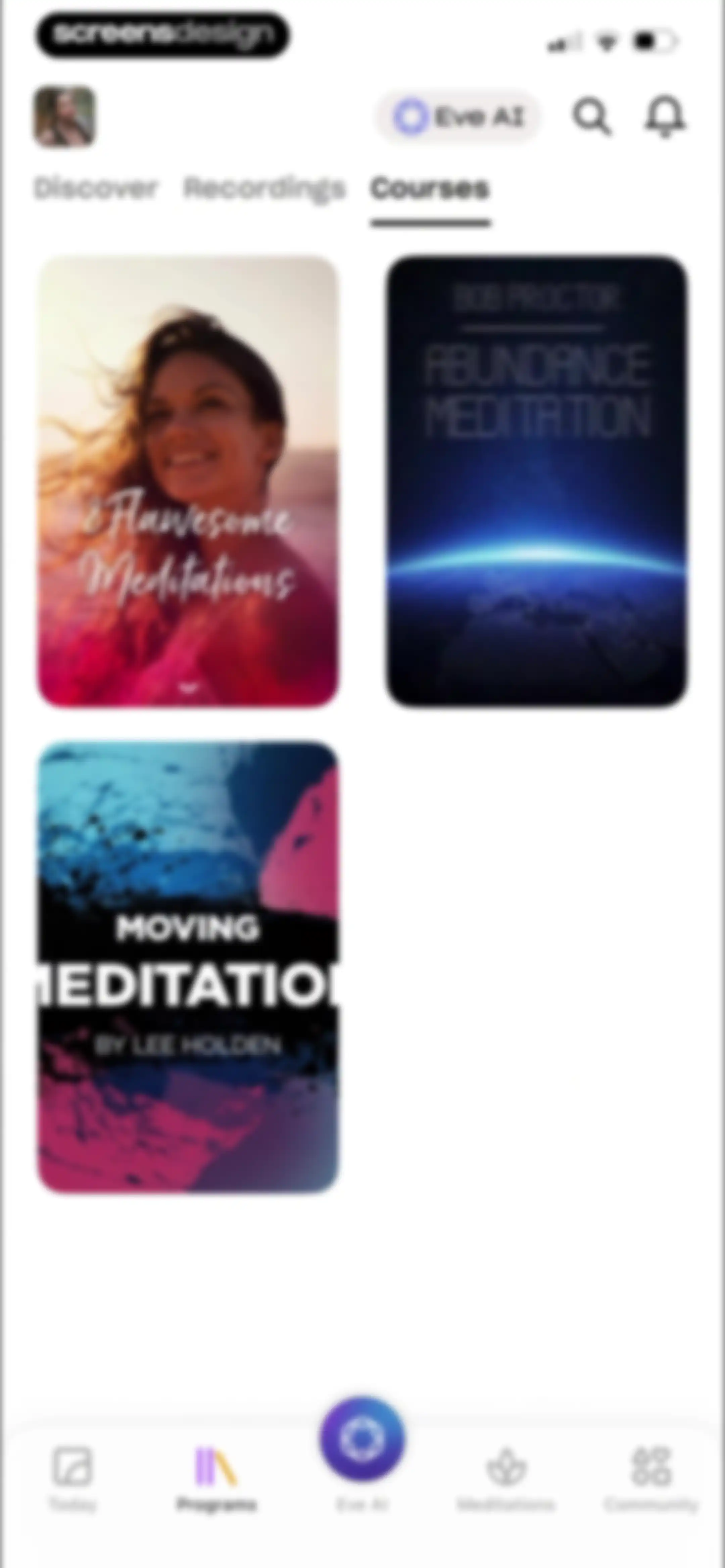Launch Eve AI from the center button

pyautogui.click(x=362, y=1439)
